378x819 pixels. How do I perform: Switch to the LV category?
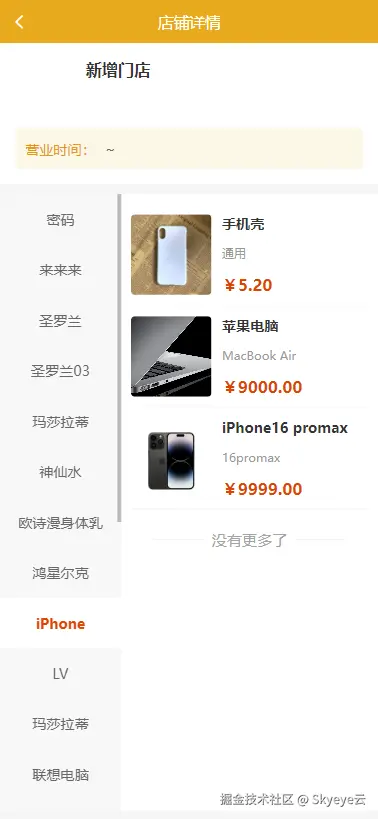tap(61, 674)
